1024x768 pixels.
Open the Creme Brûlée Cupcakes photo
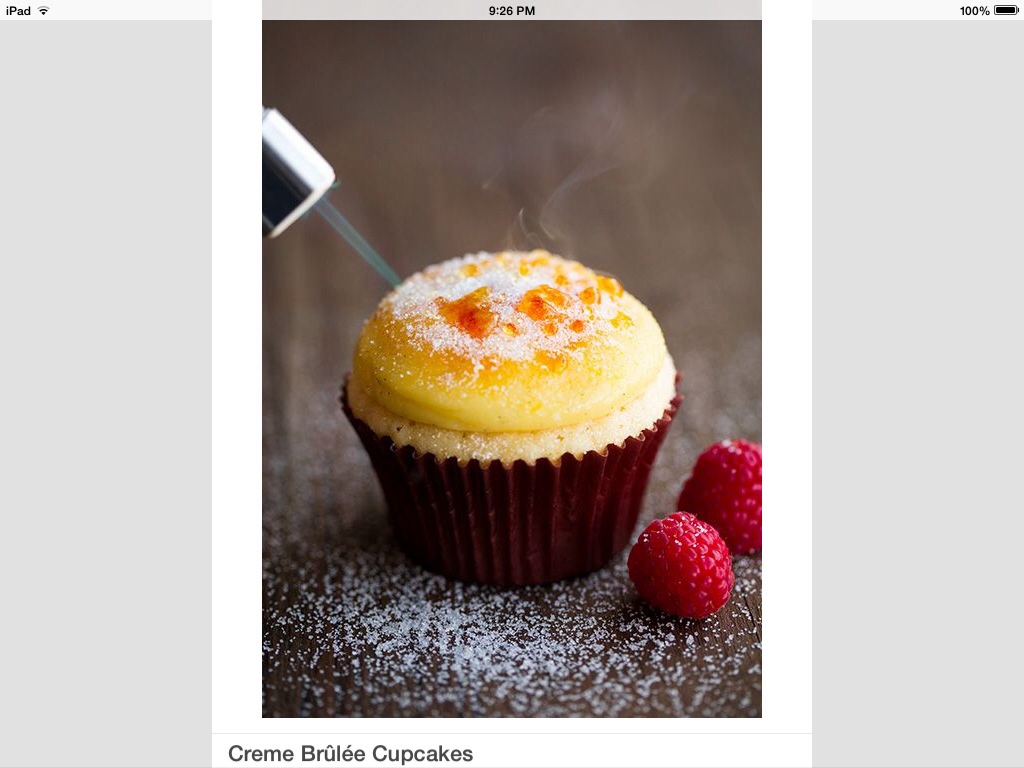coord(511,370)
